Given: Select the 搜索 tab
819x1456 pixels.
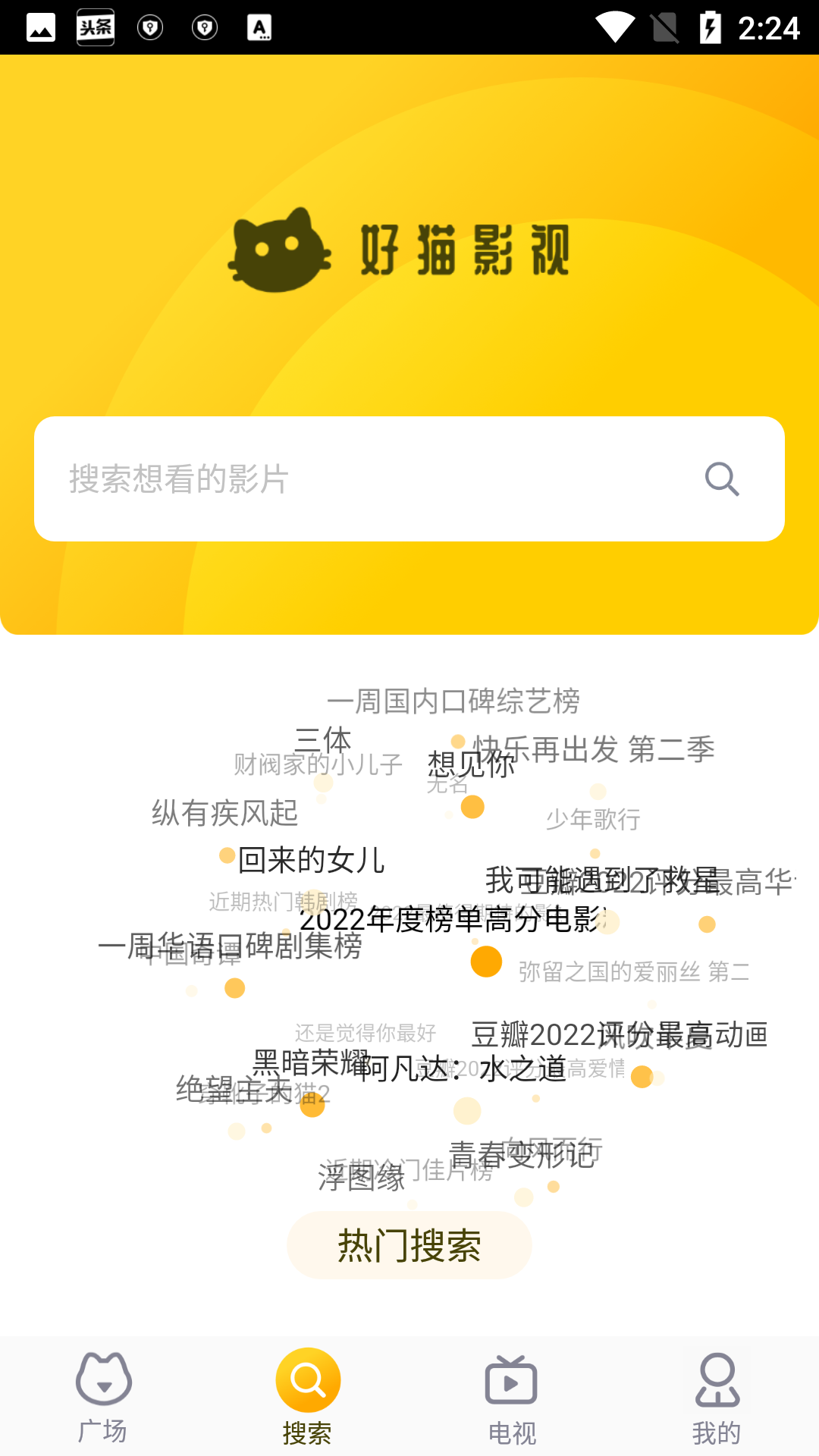Looking at the screenshot, I should [x=307, y=1397].
